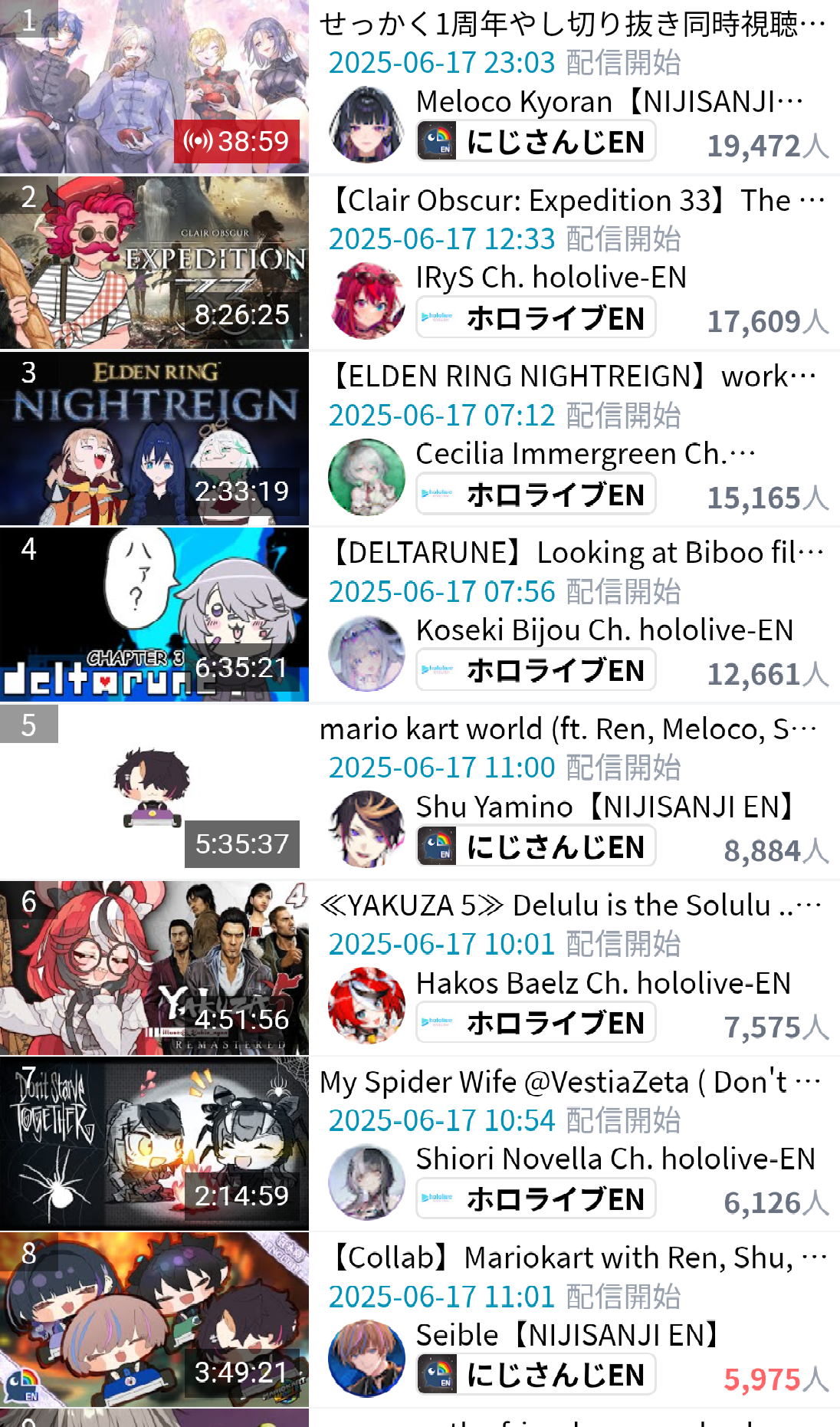Open Cecilia Immergreen's channel avatar
The width and height of the screenshot is (840, 1427).
366,476
